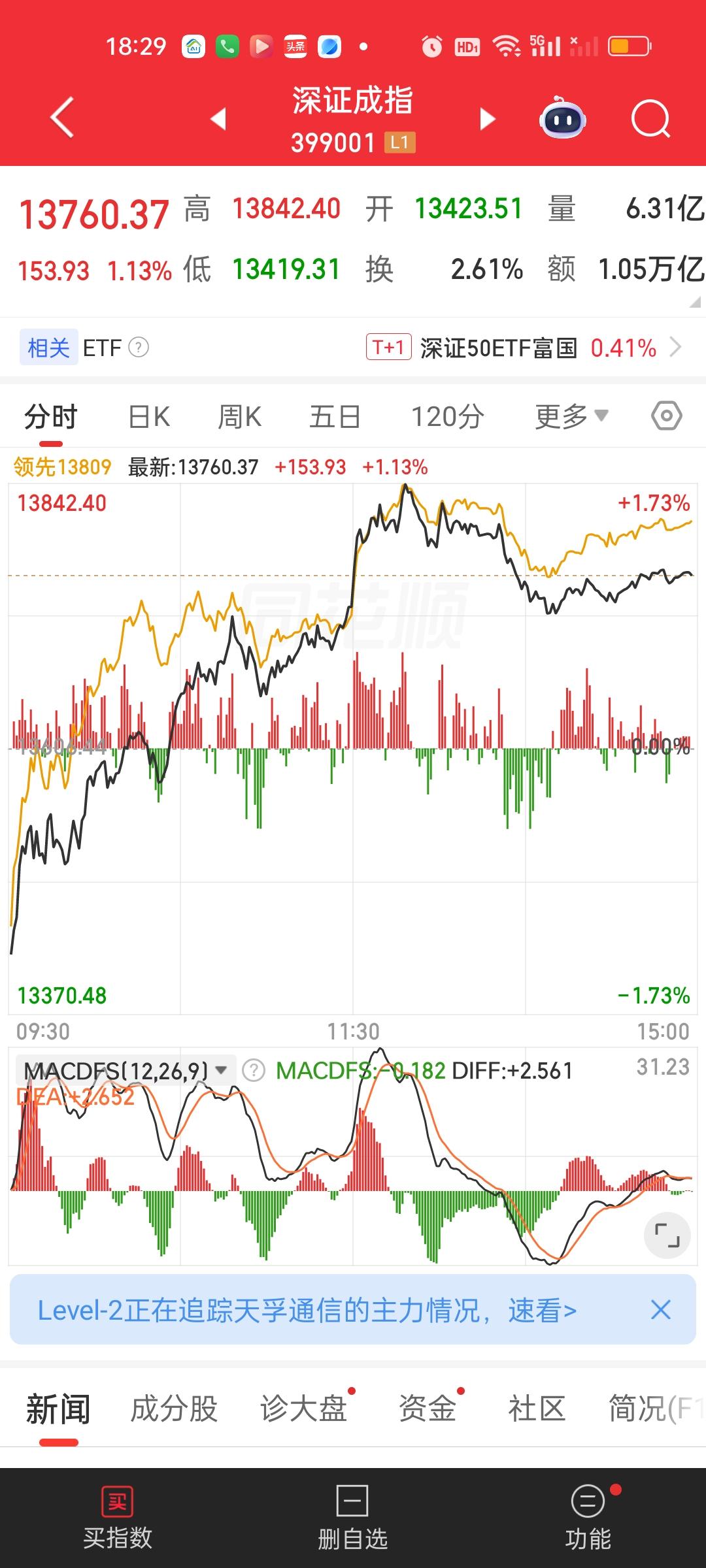View the 120分 chart
Screen dimensions: 706x1568
point(447,417)
